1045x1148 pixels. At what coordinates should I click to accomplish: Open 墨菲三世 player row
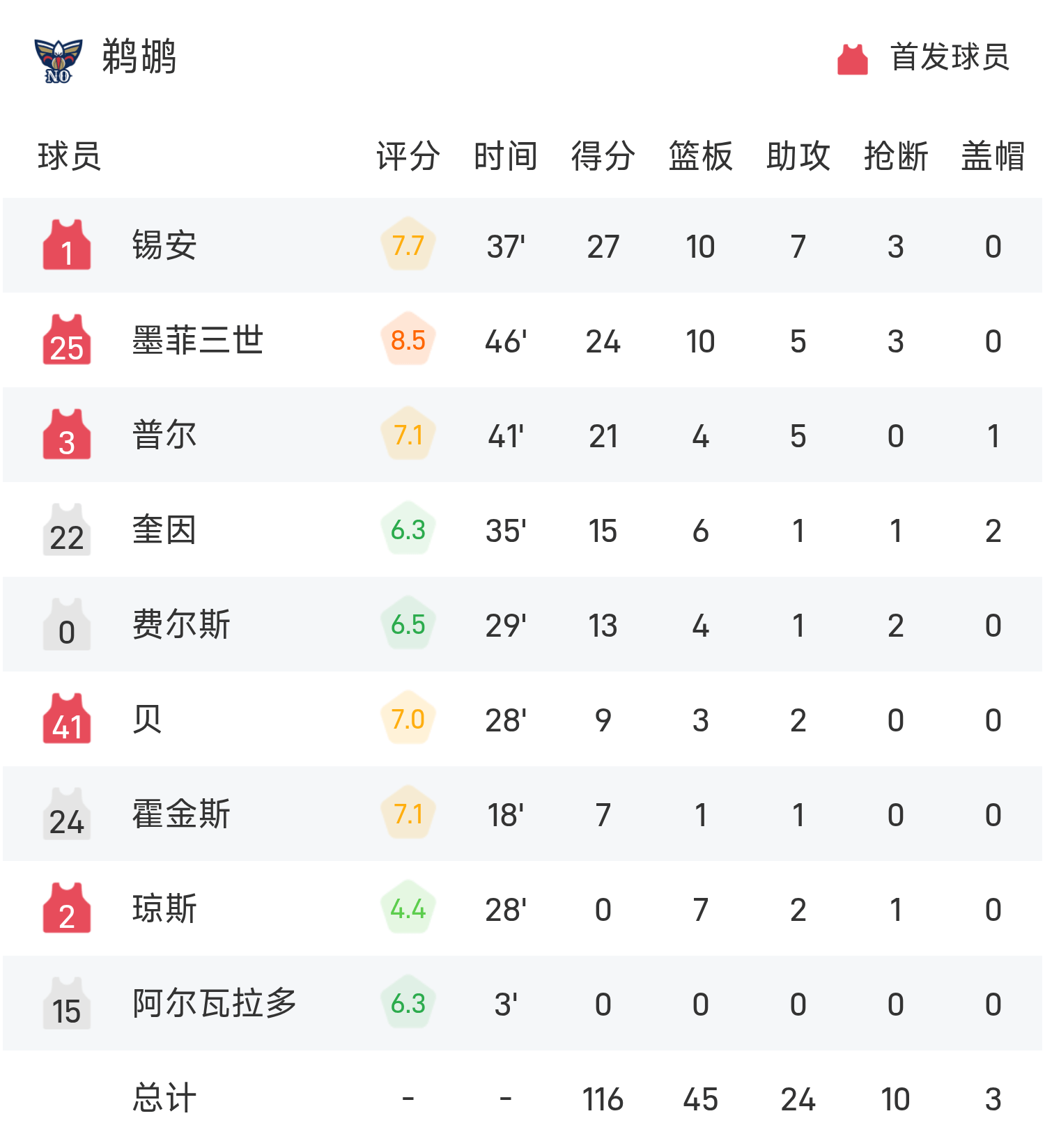pyautogui.click(x=197, y=341)
